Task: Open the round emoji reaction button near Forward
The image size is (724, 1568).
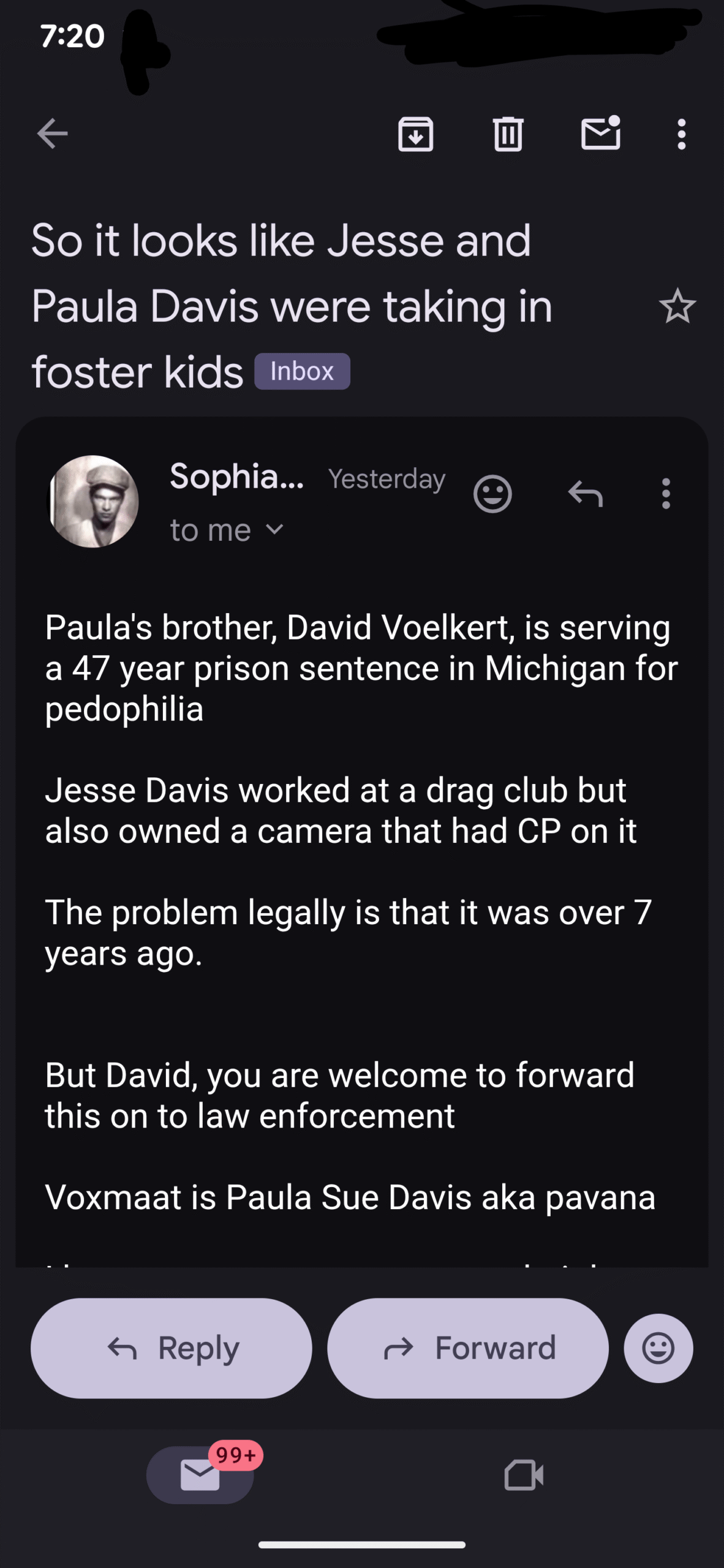Action: (x=658, y=1348)
